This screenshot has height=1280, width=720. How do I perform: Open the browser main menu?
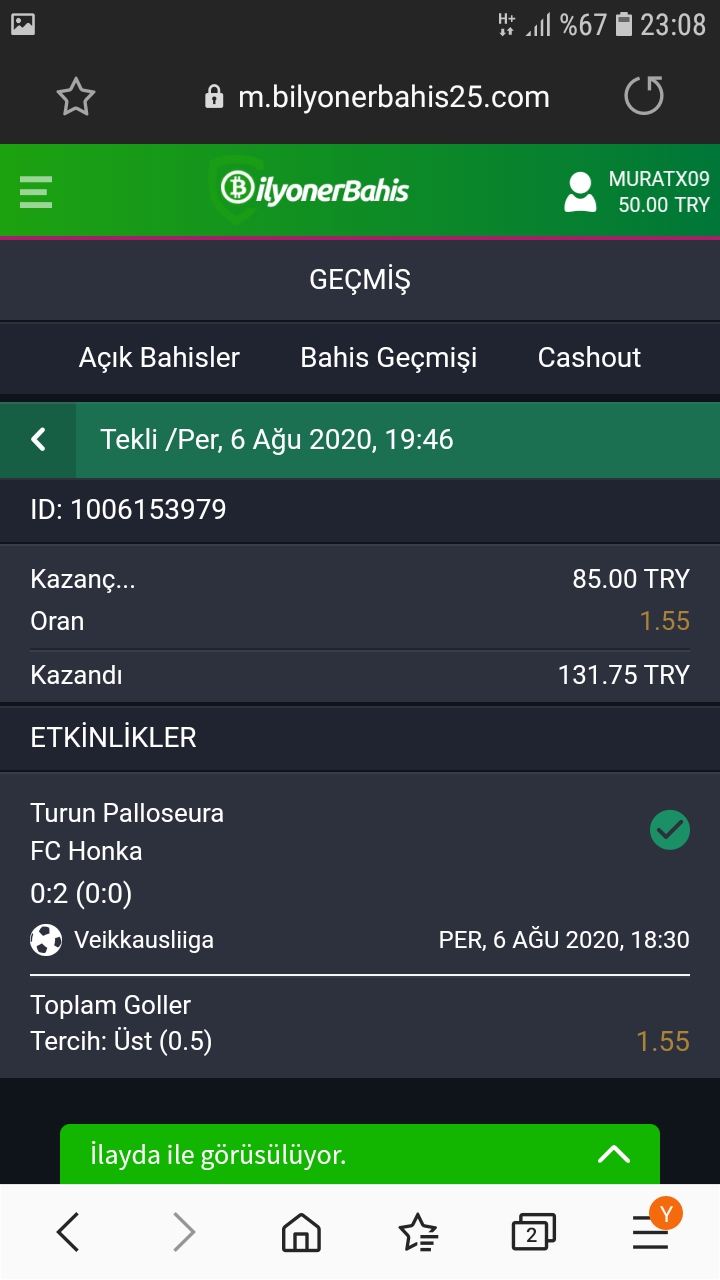click(x=651, y=1233)
